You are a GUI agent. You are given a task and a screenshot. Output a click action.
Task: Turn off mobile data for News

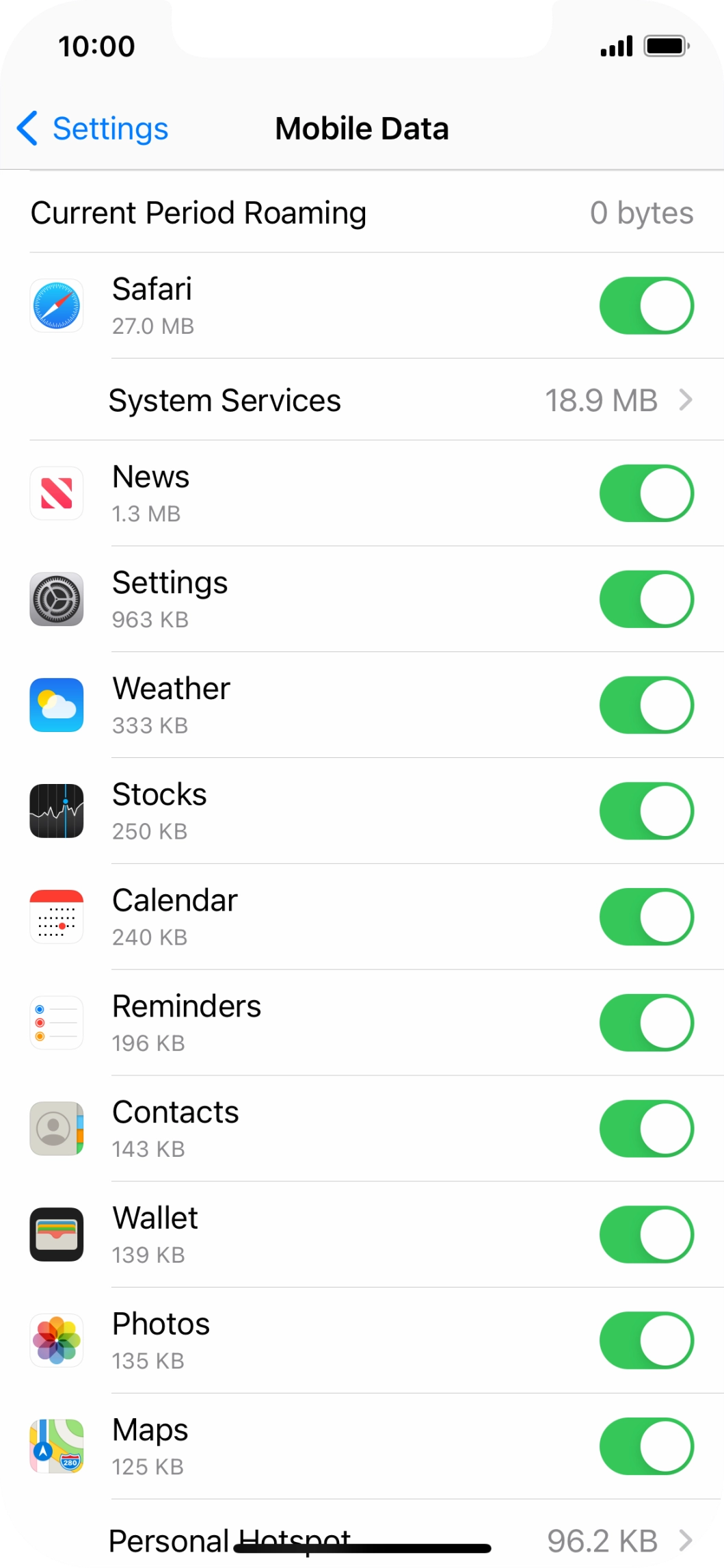click(646, 493)
